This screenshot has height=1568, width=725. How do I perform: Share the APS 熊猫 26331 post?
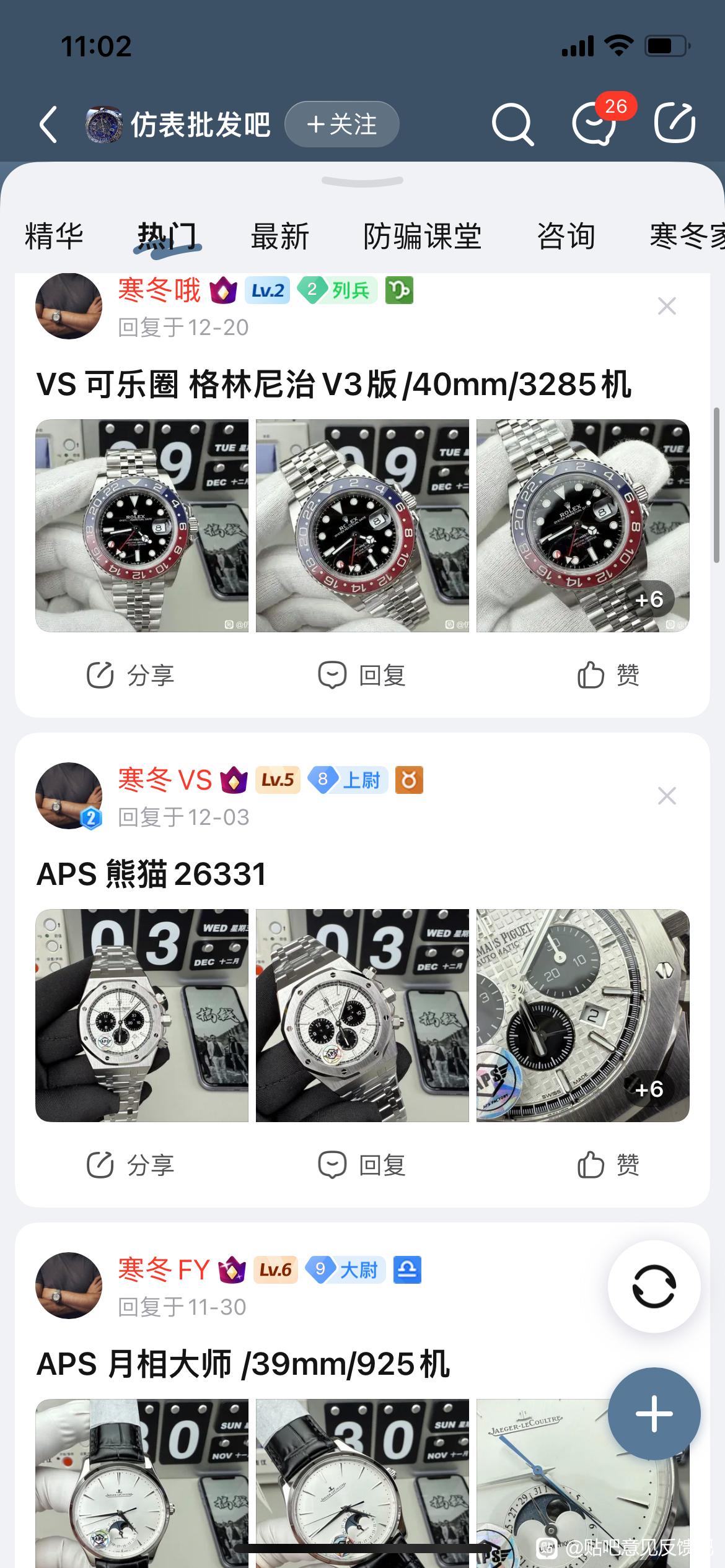(x=130, y=1165)
